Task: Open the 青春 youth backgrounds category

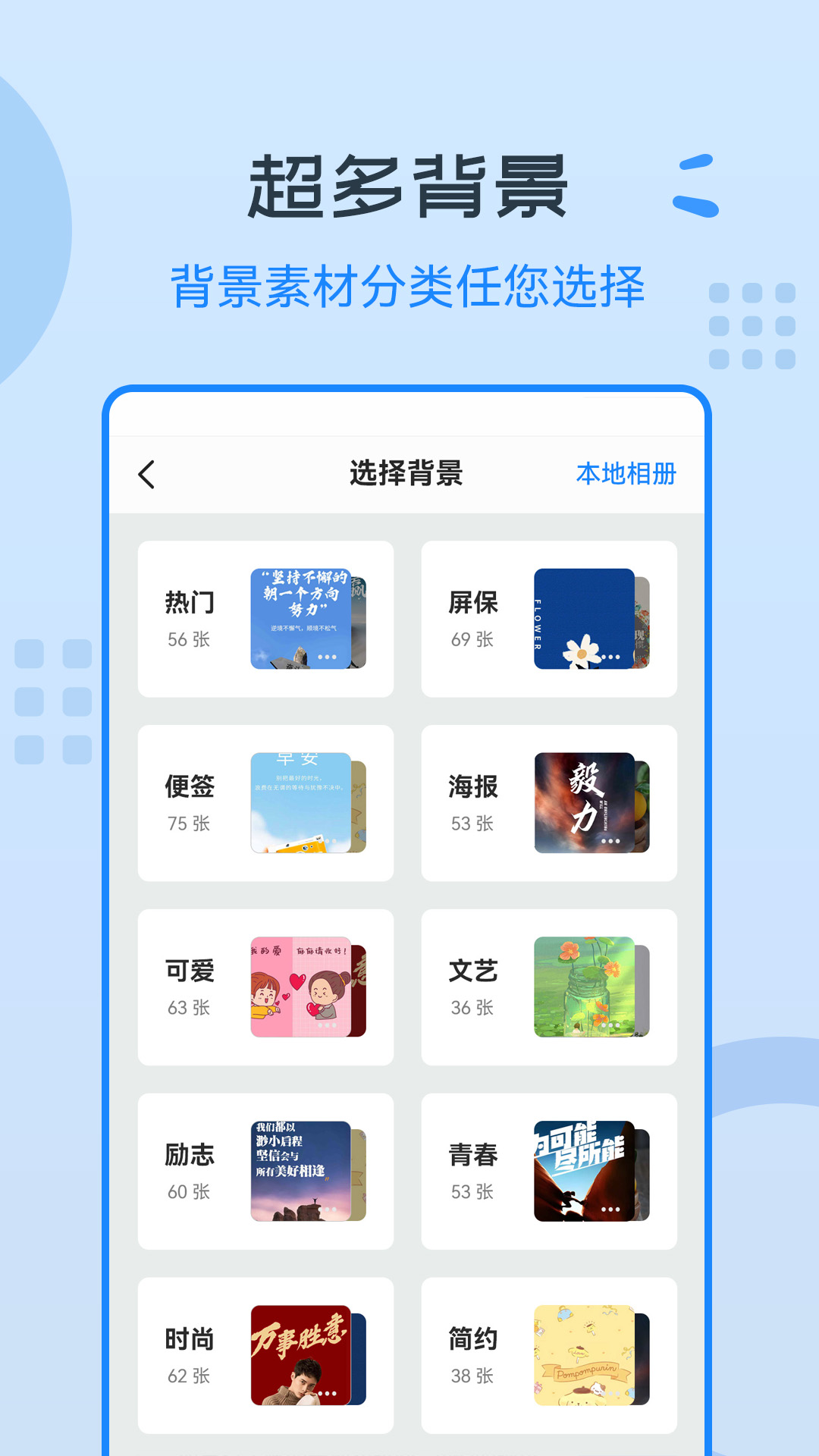Action: tap(473, 1156)
